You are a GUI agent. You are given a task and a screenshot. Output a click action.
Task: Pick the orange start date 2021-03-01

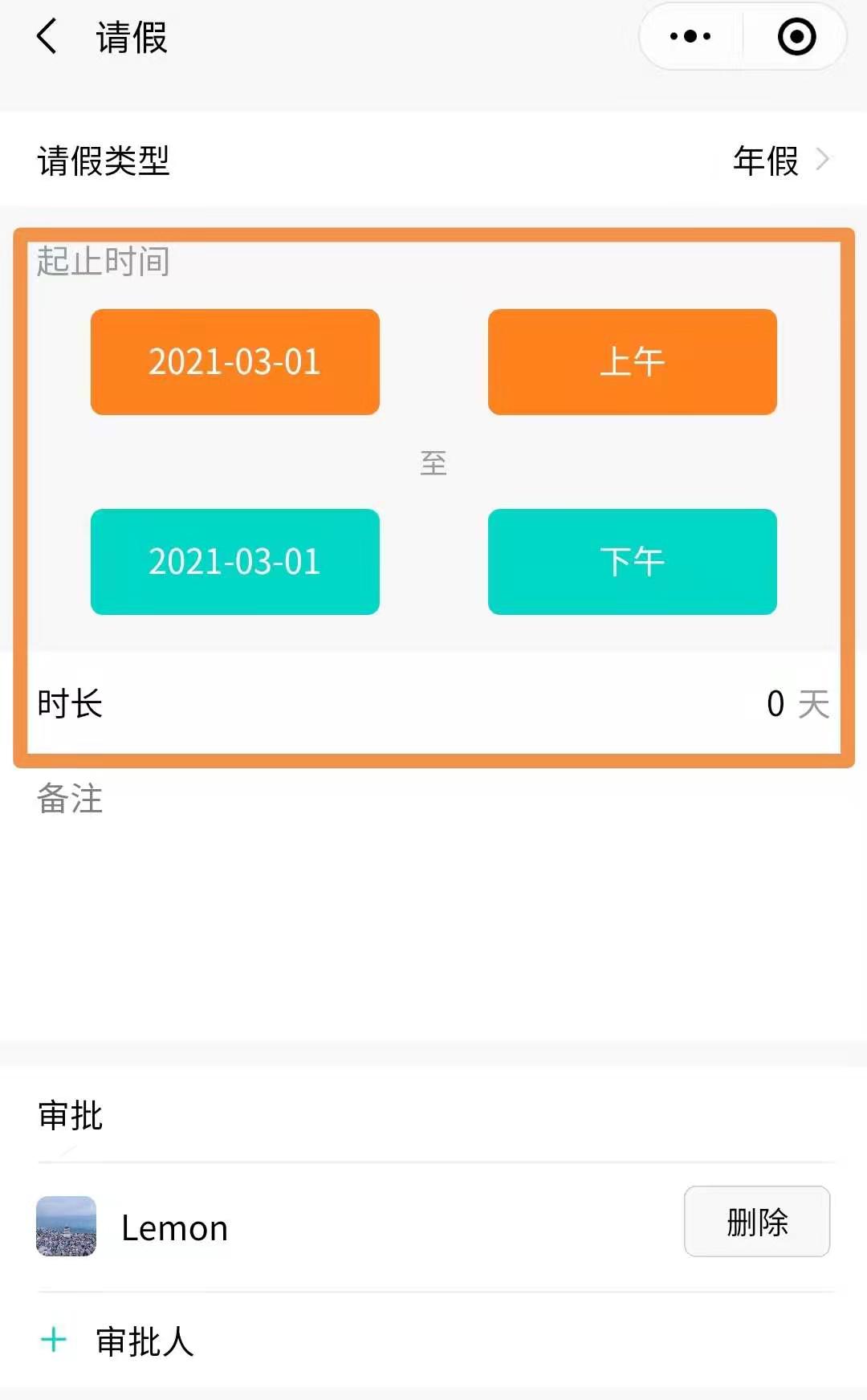(x=234, y=362)
